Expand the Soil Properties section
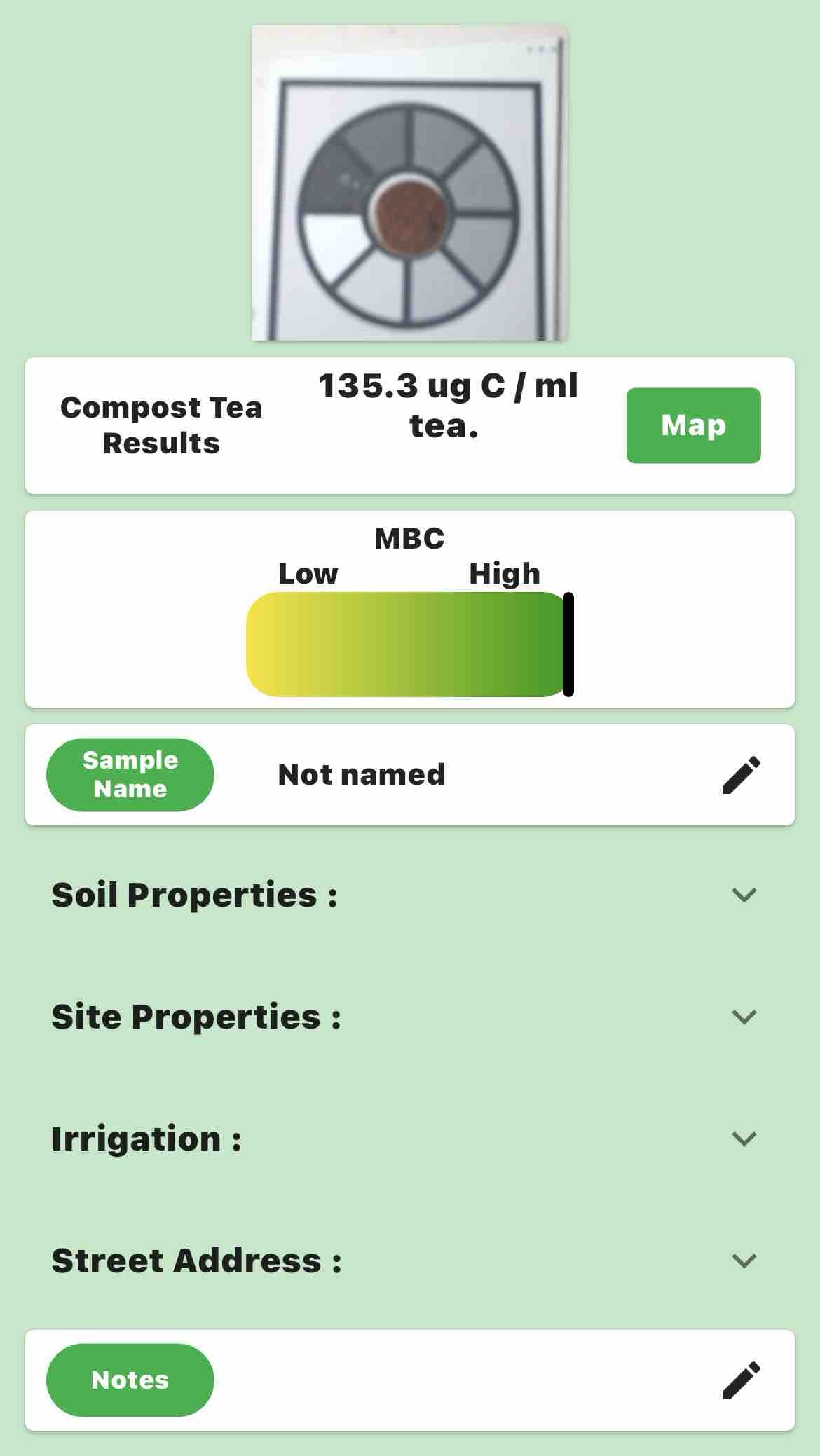820x1456 pixels. pos(744,895)
